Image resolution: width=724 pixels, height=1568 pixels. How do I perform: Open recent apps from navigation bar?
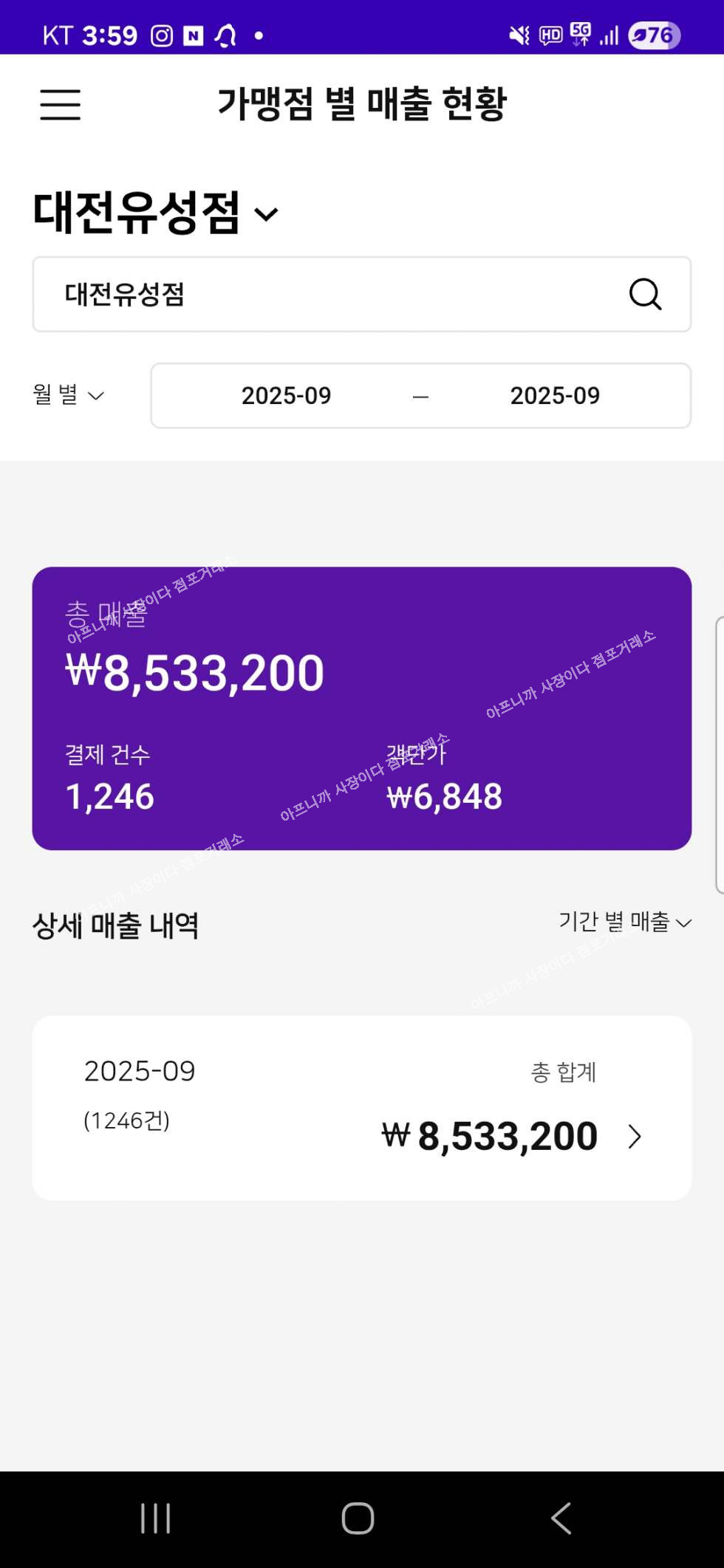[x=156, y=1519]
